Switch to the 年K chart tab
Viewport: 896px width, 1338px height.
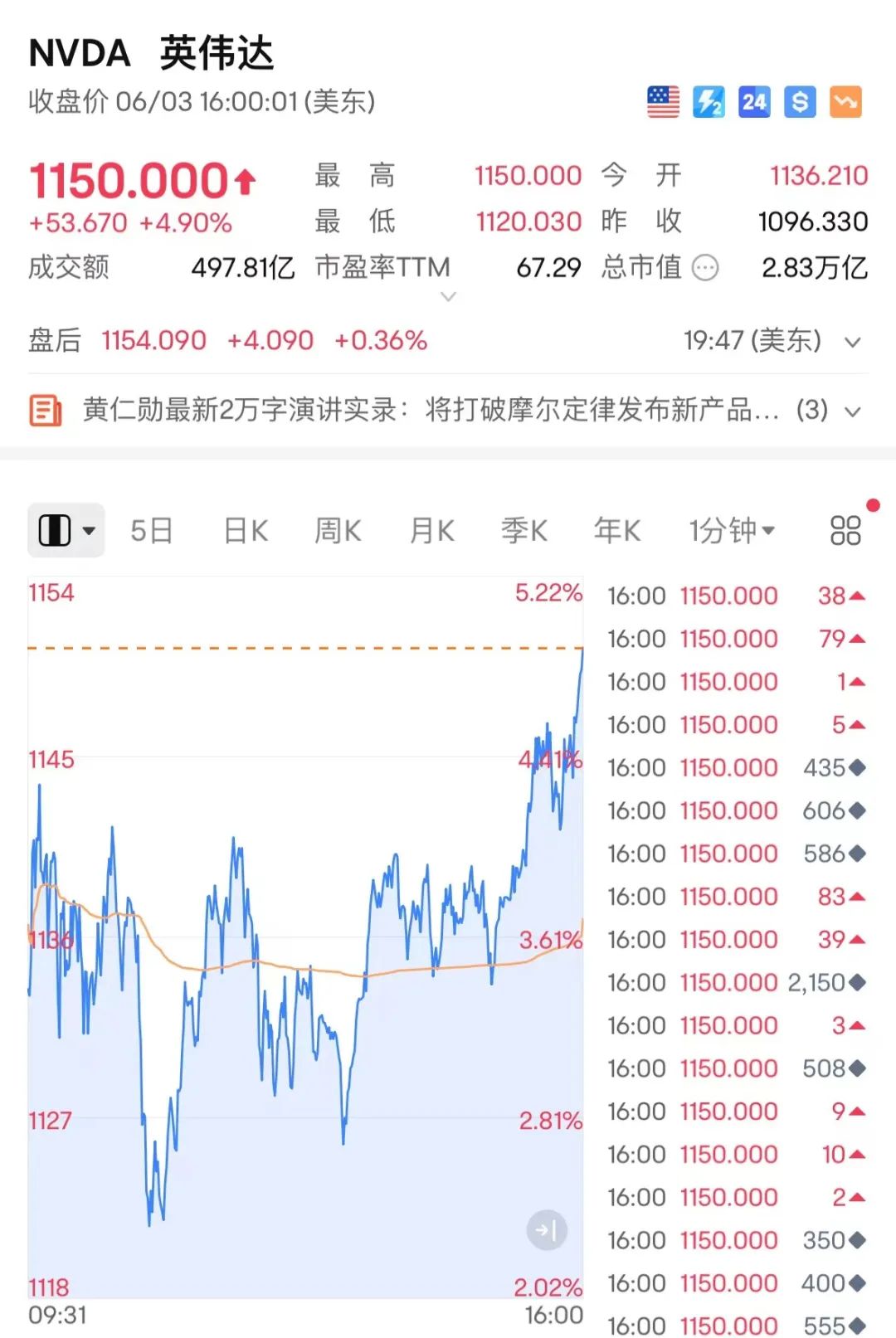[616, 530]
